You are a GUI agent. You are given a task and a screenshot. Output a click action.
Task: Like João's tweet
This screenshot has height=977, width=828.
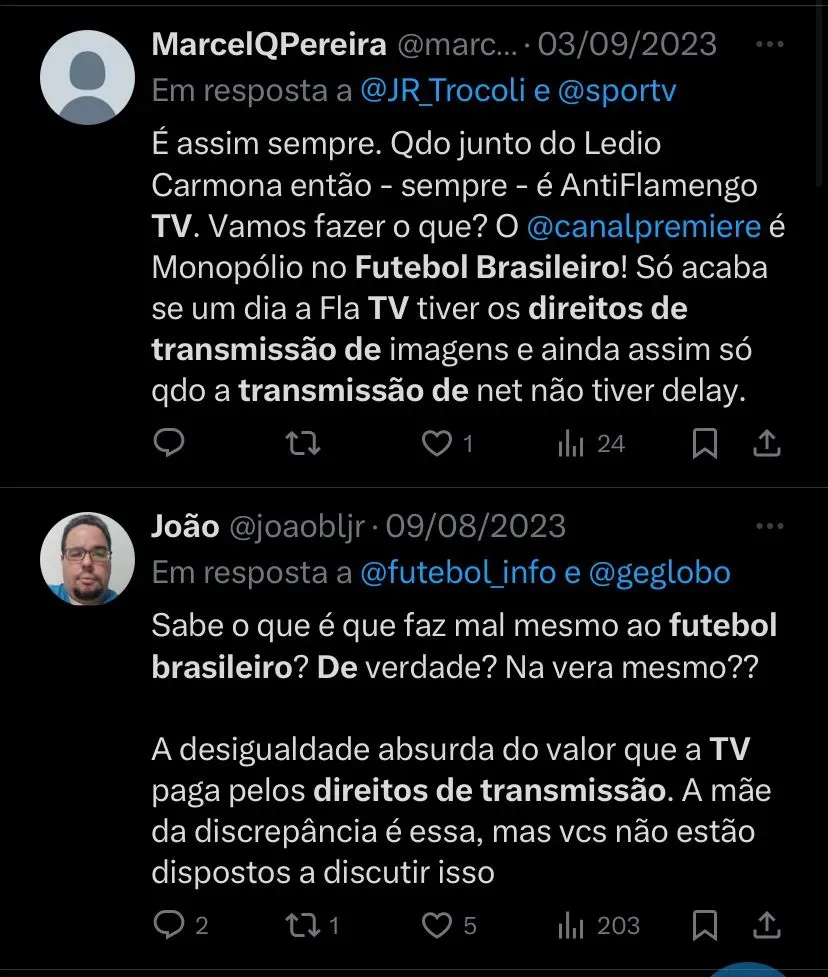click(x=436, y=925)
